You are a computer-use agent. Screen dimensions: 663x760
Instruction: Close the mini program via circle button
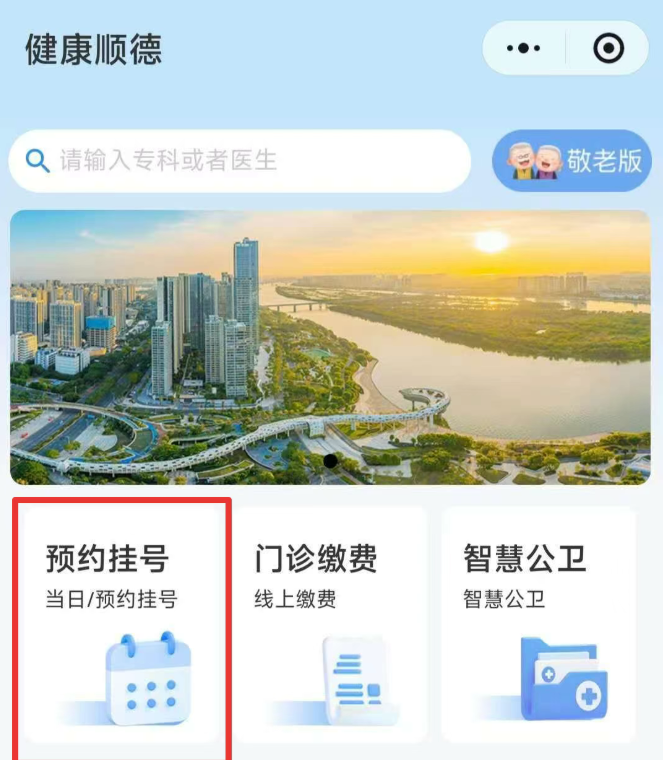(x=607, y=48)
